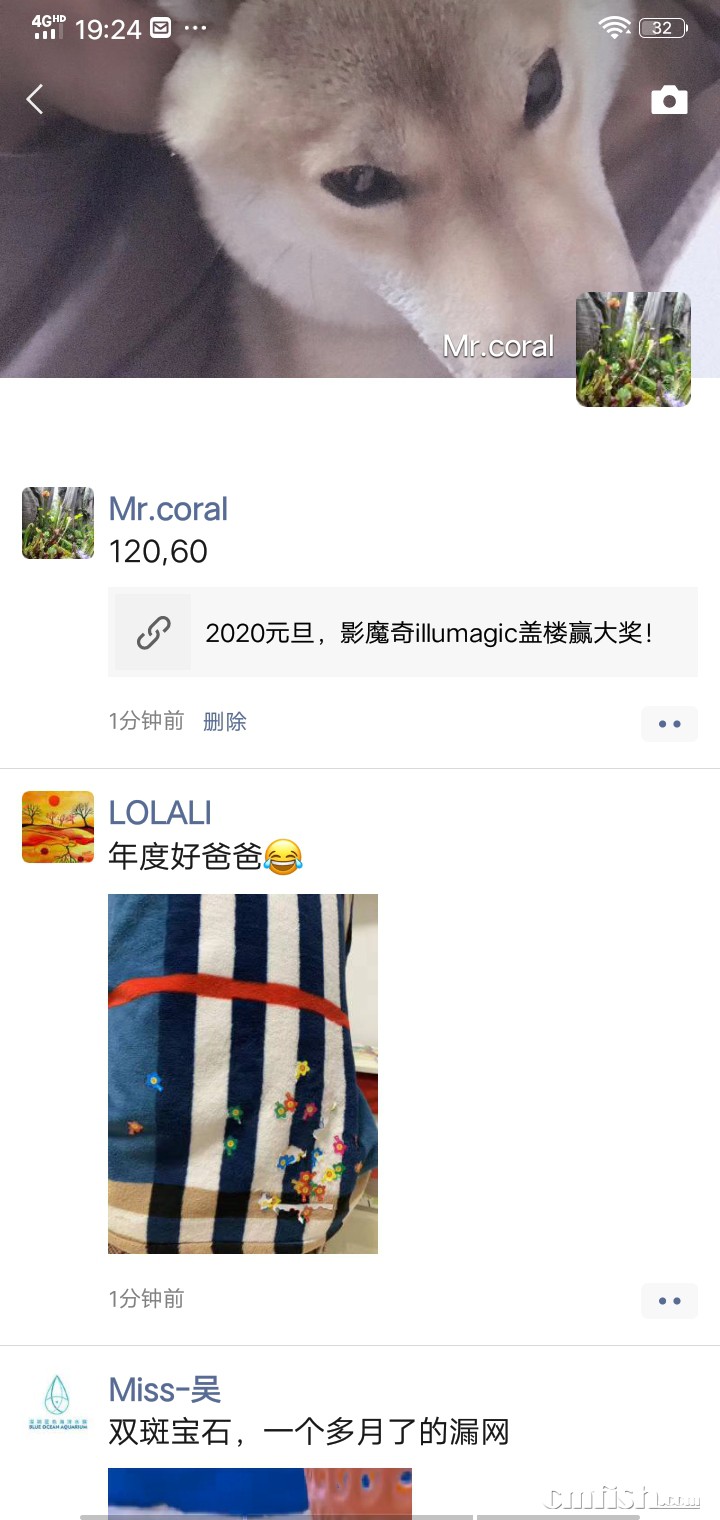This screenshot has width=720, height=1520.
Task: Delete Mr.coral's post via 删除
Action: click(x=225, y=722)
